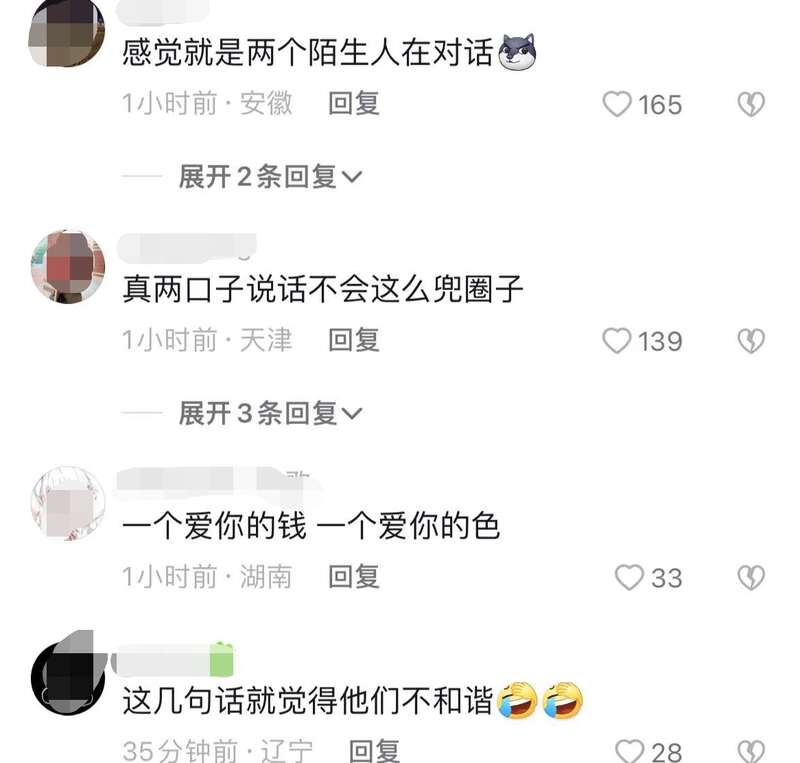Dislike the comment '真两口子说话不会这么兜圈子'

click(x=751, y=341)
